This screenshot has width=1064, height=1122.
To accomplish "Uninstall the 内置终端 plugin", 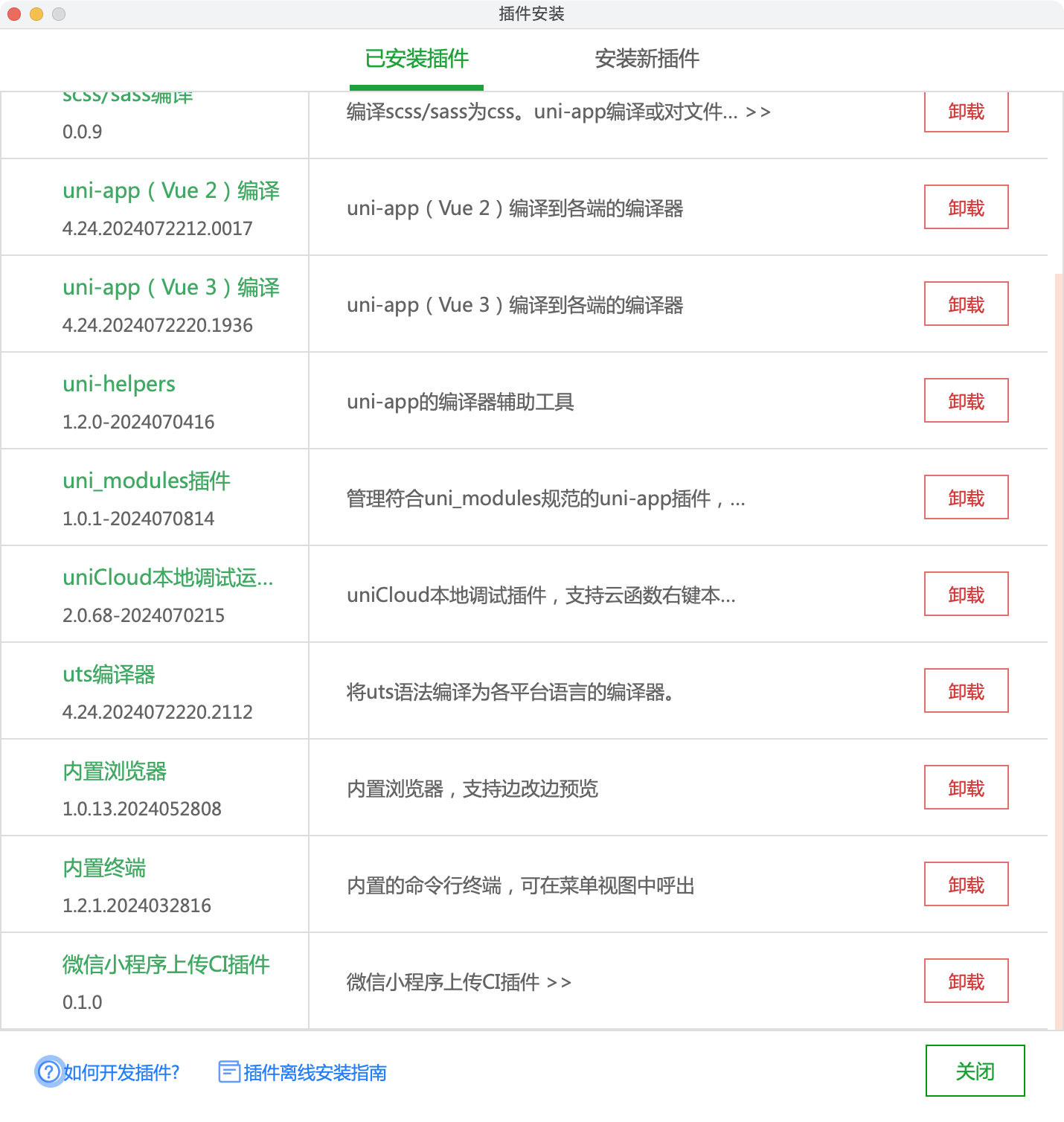I will 966,885.
